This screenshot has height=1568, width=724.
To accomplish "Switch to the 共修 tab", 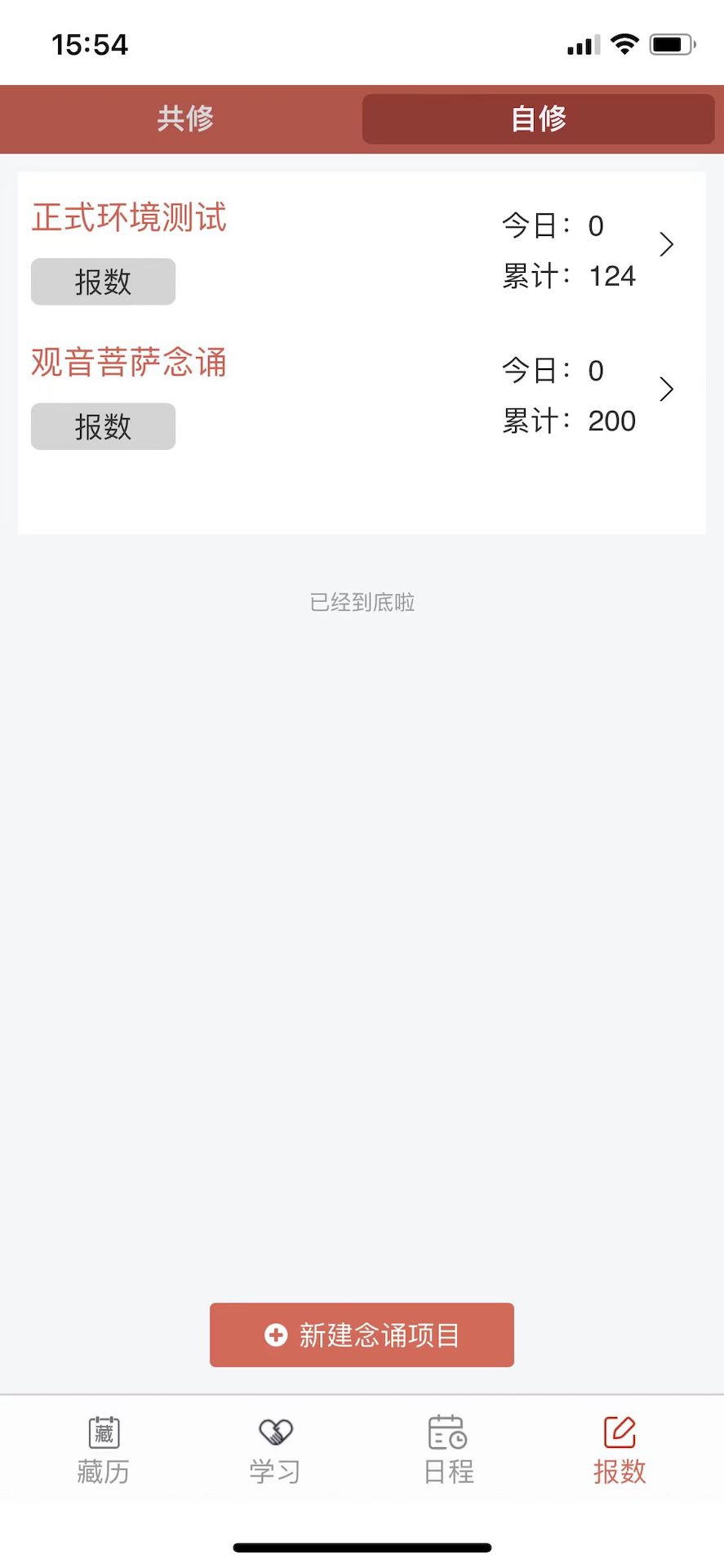I will coord(185,119).
